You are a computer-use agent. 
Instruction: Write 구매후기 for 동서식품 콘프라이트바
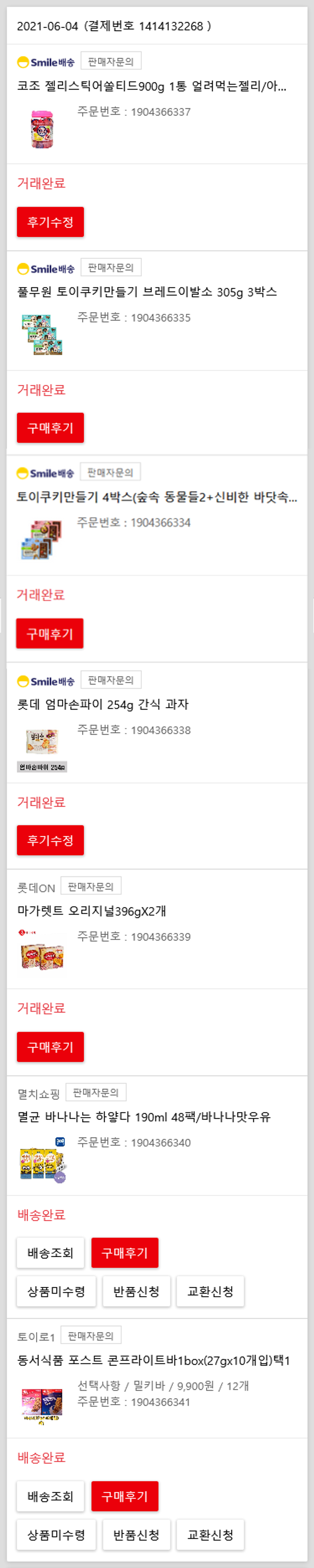pos(124,1496)
